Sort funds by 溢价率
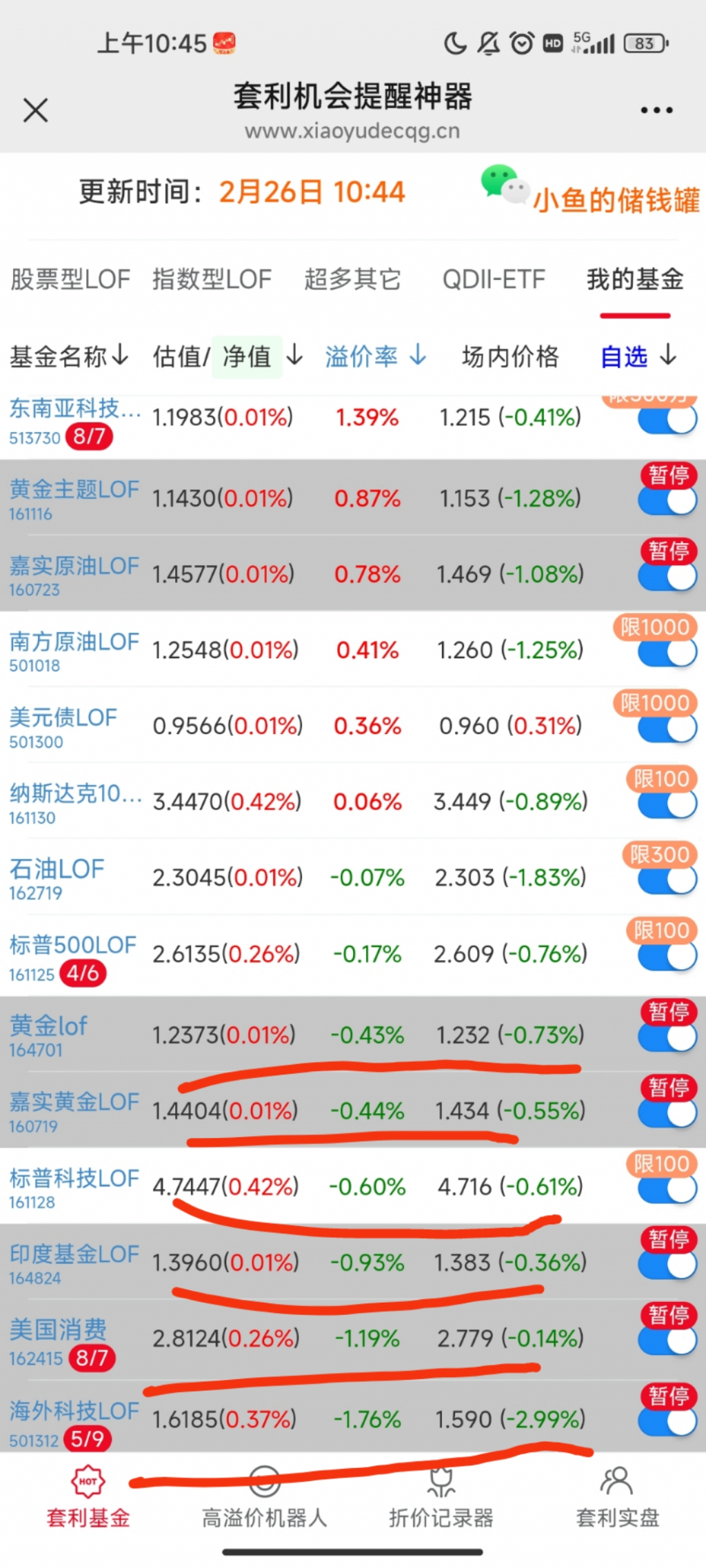Viewport: 706px width, 1568px height. (x=376, y=356)
